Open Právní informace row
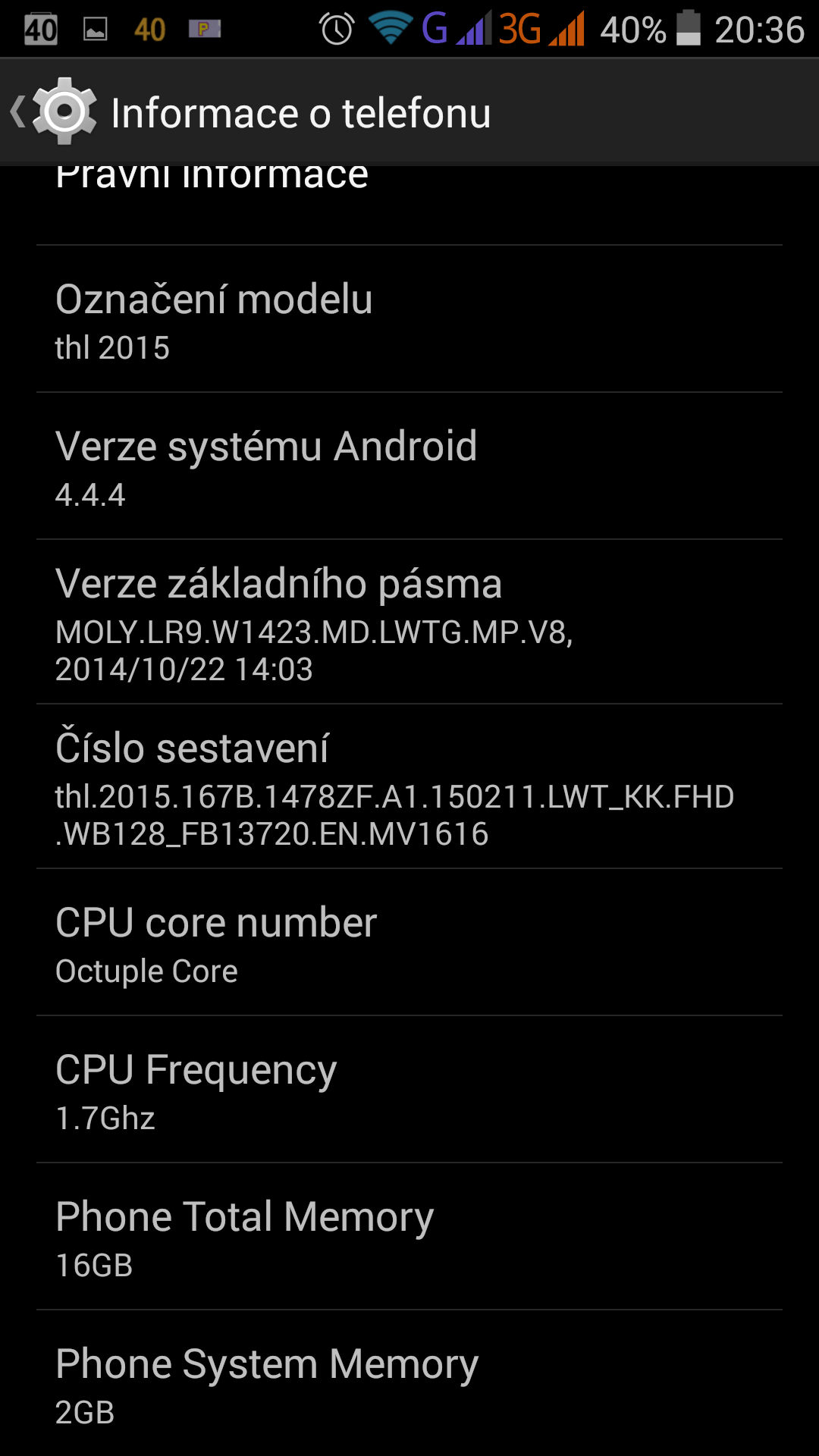819x1456 pixels. 409,204
